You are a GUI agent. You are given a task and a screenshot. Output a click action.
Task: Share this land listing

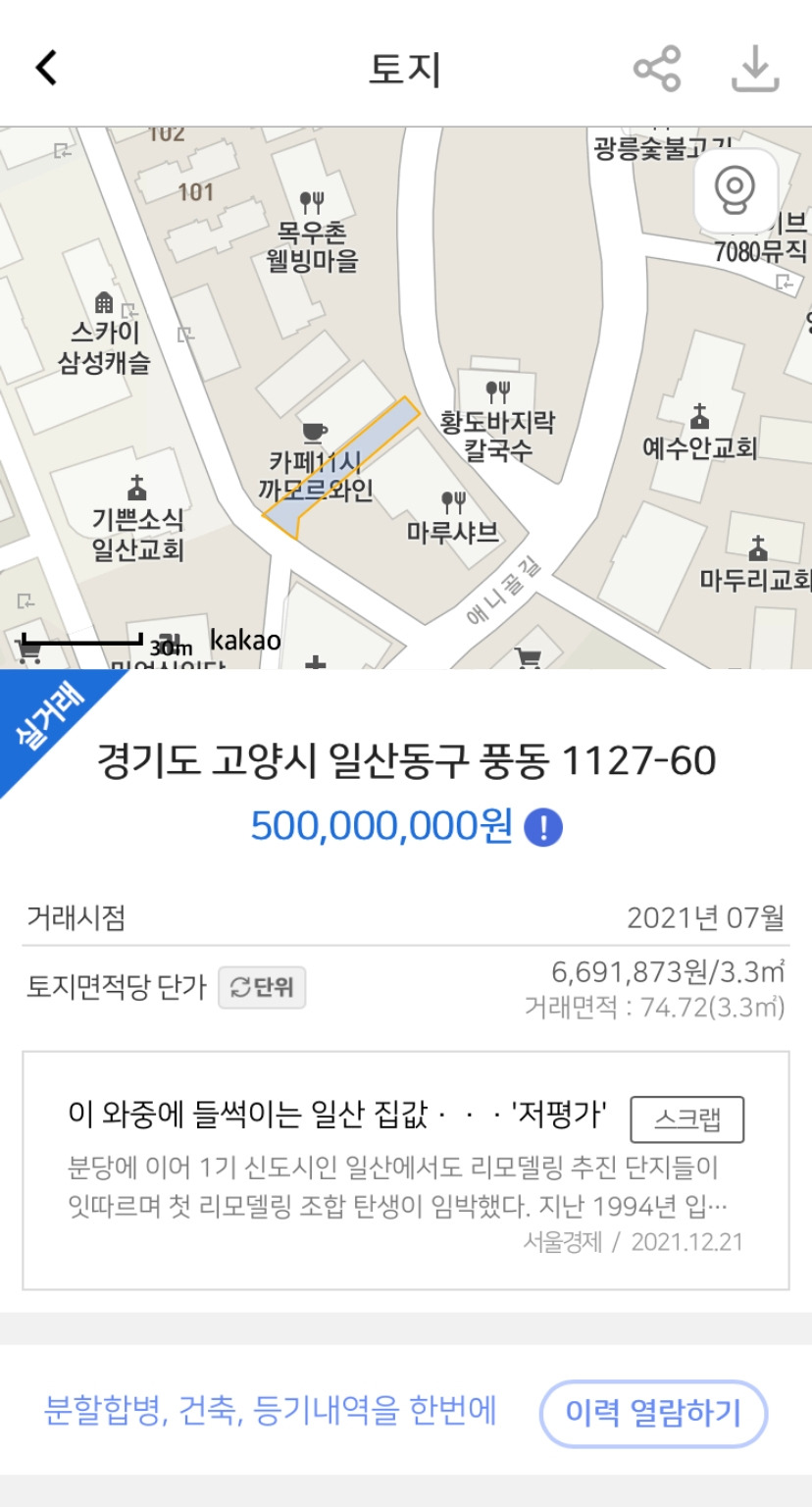coord(657,69)
